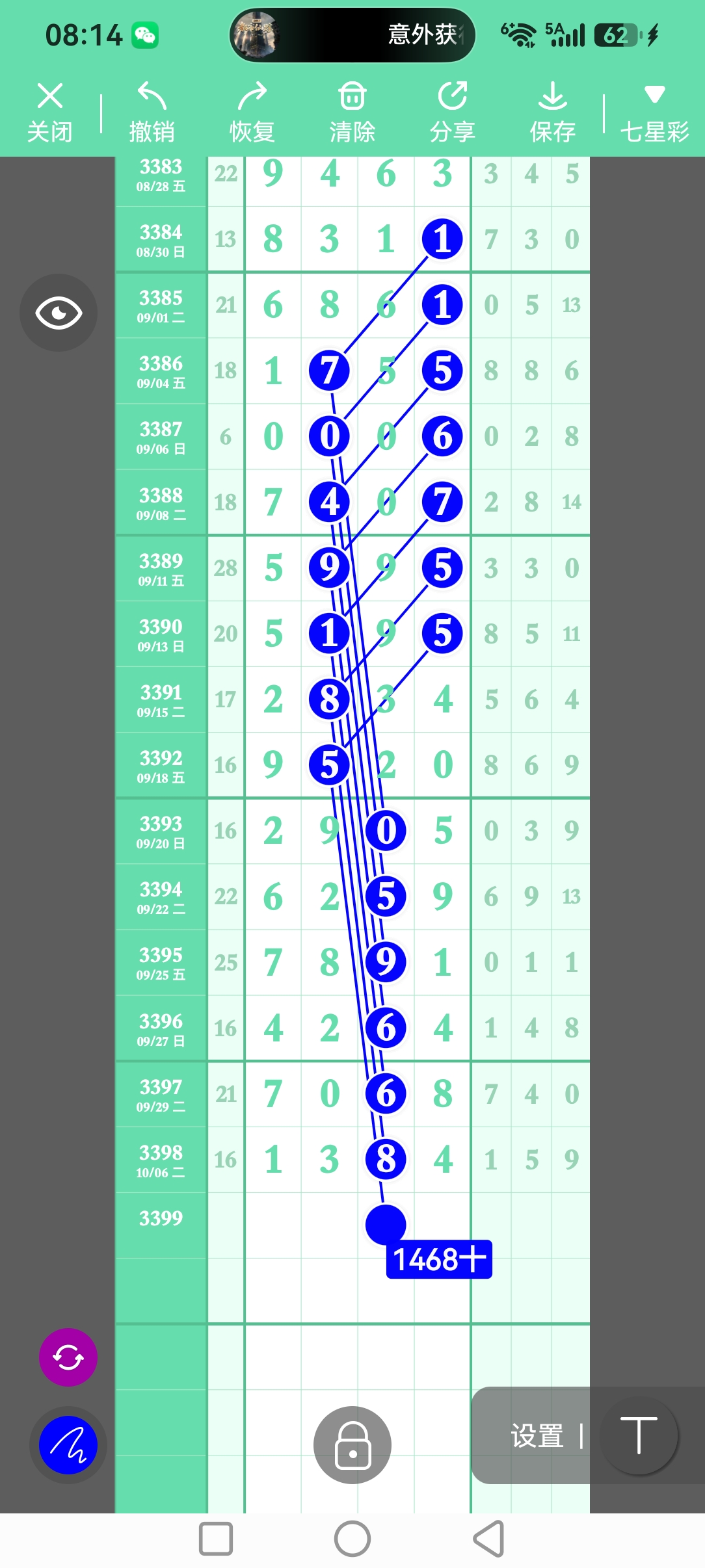Image resolution: width=705 pixels, height=1568 pixels.
Task: Redo the action with 恢复
Action: point(252,112)
